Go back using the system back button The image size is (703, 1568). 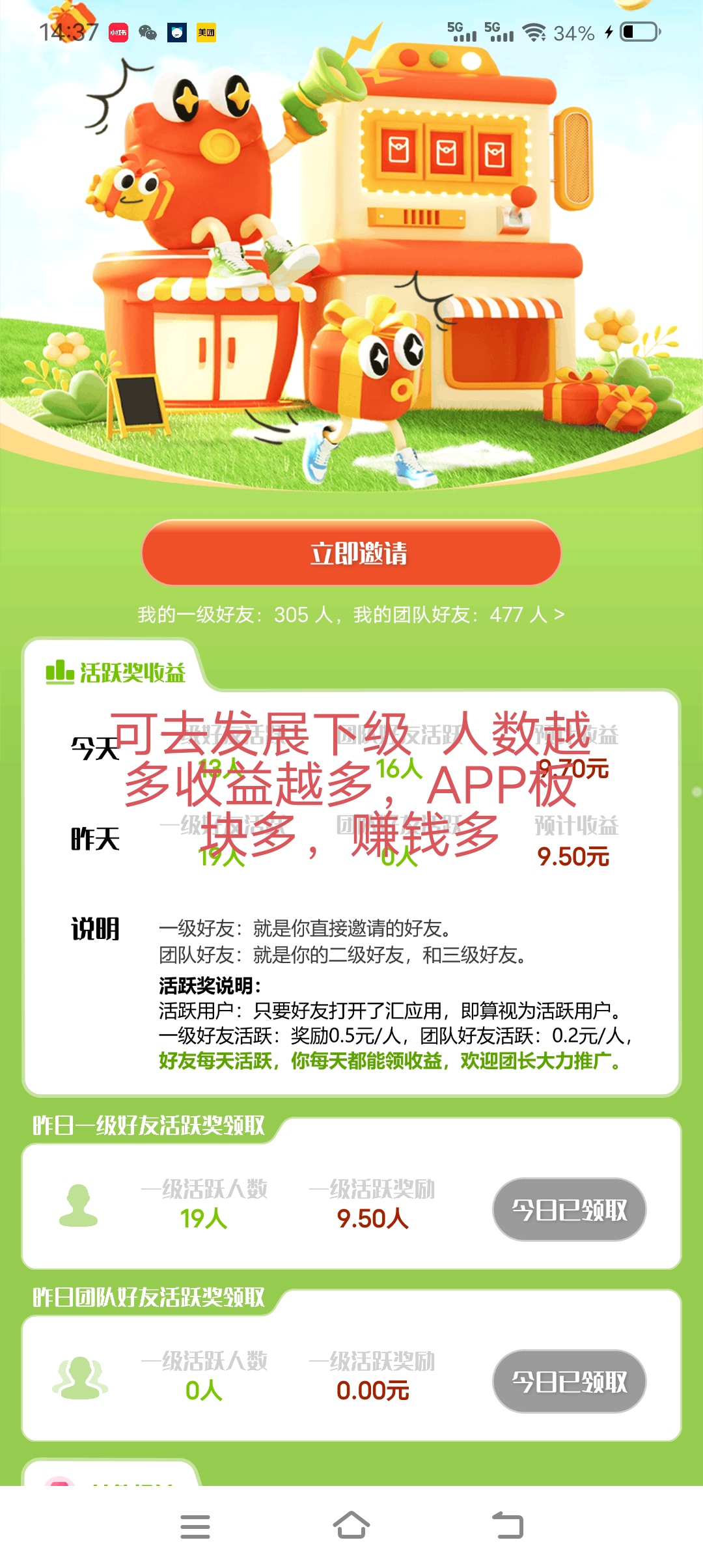coord(508,1526)
